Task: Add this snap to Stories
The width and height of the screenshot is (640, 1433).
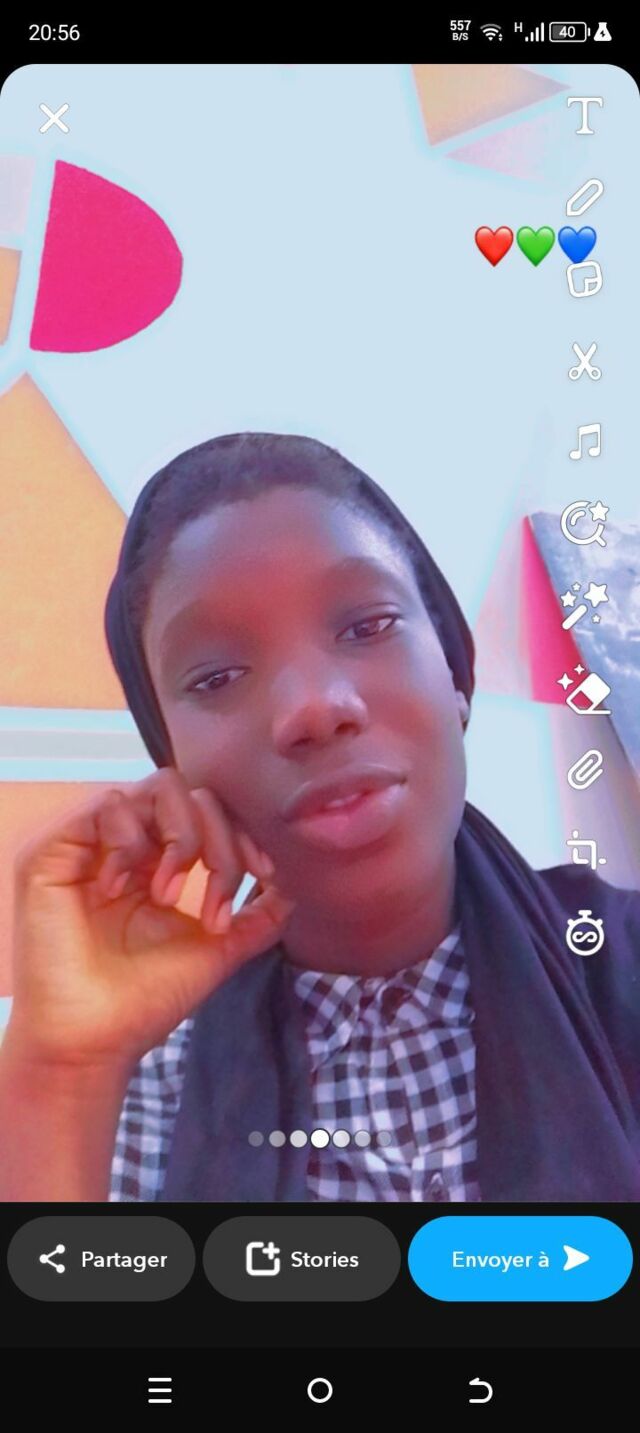Action: pyautogui.click(x=302, y=1259)
